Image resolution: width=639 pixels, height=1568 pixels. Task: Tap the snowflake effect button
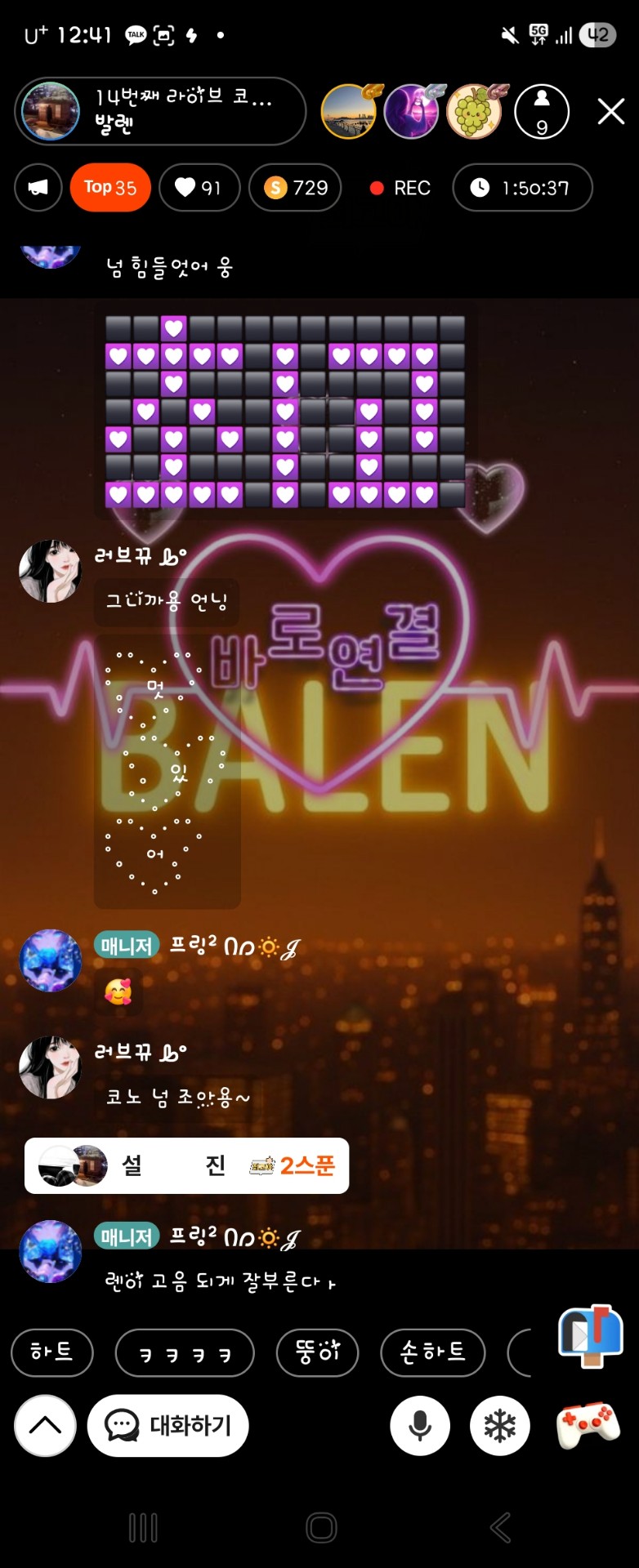click(x=499, y=1425)
